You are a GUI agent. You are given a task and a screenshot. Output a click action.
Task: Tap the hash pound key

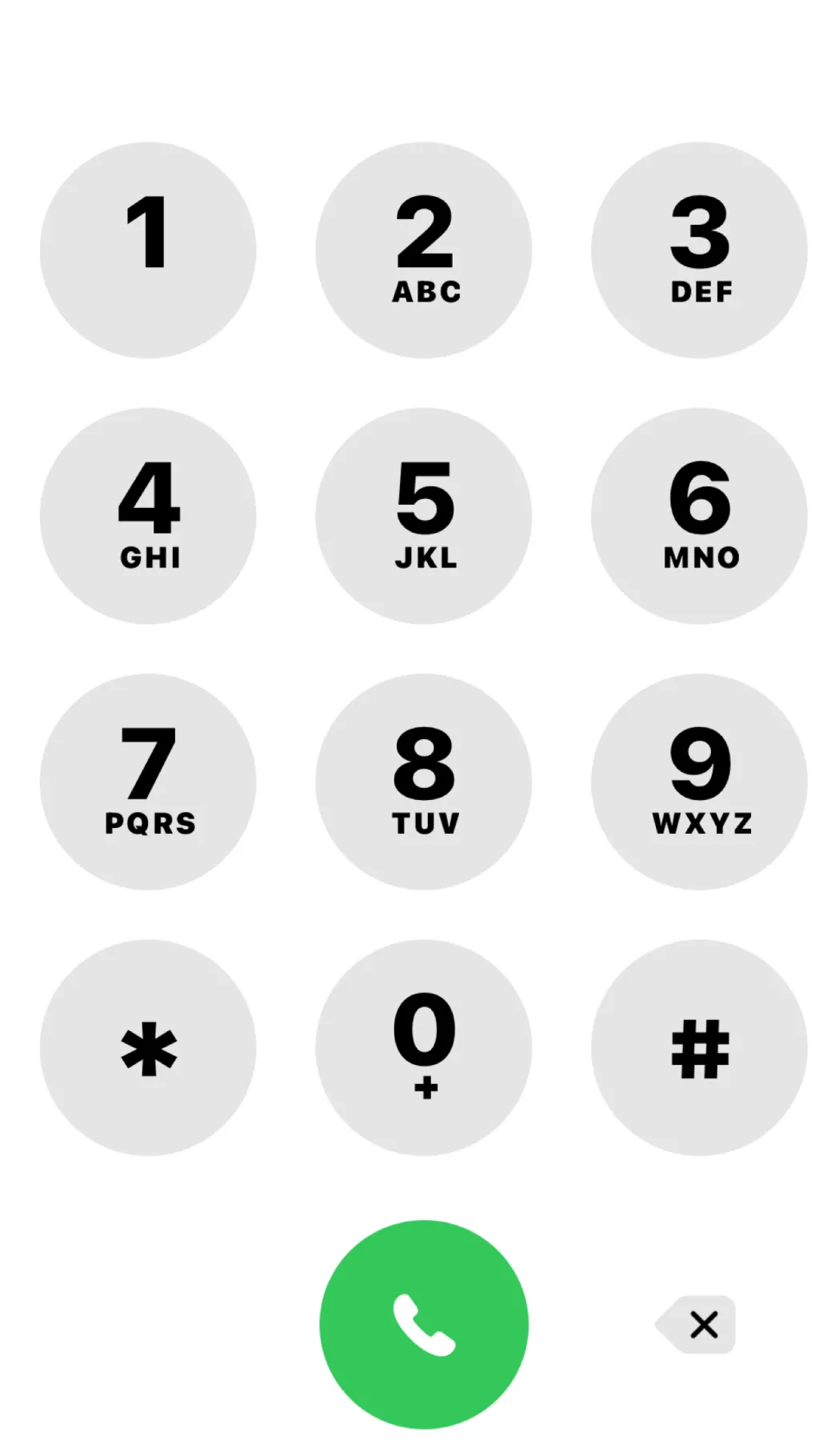click(699, 1047)
